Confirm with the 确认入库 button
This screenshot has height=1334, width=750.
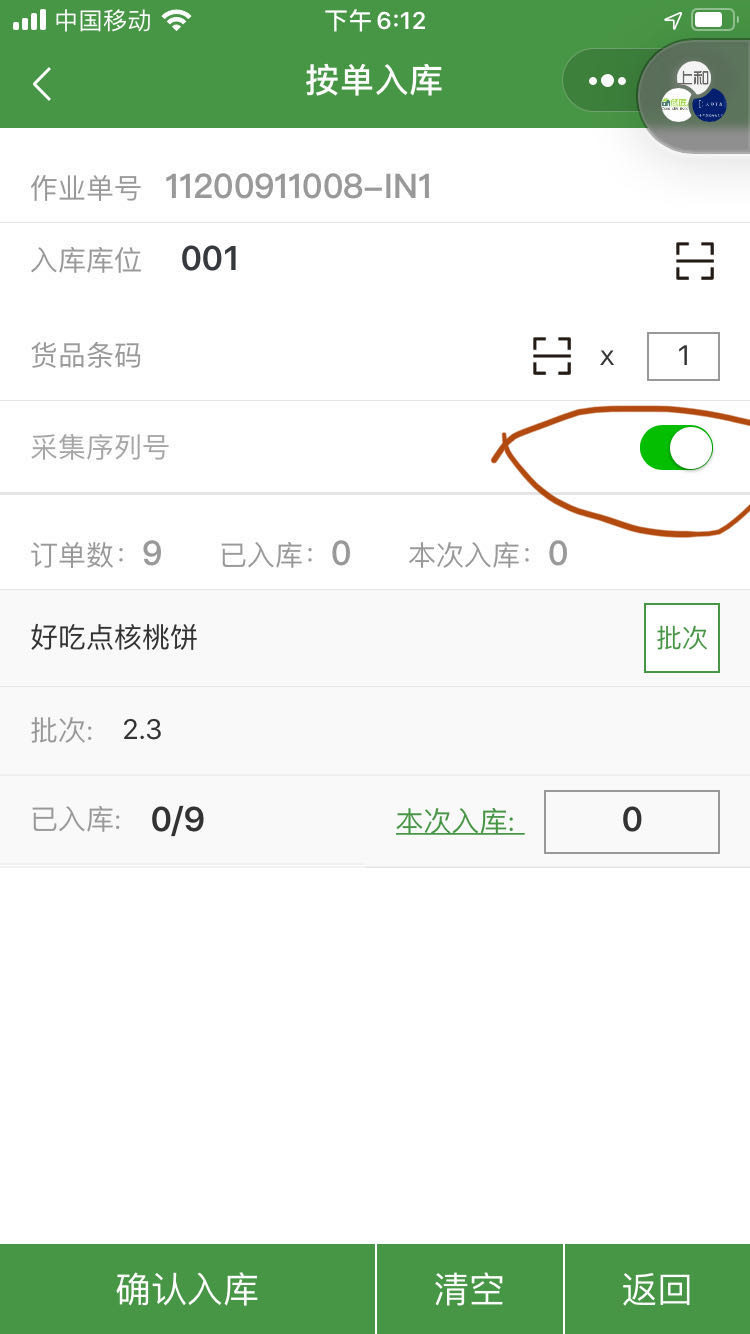tap(187, 1289)
